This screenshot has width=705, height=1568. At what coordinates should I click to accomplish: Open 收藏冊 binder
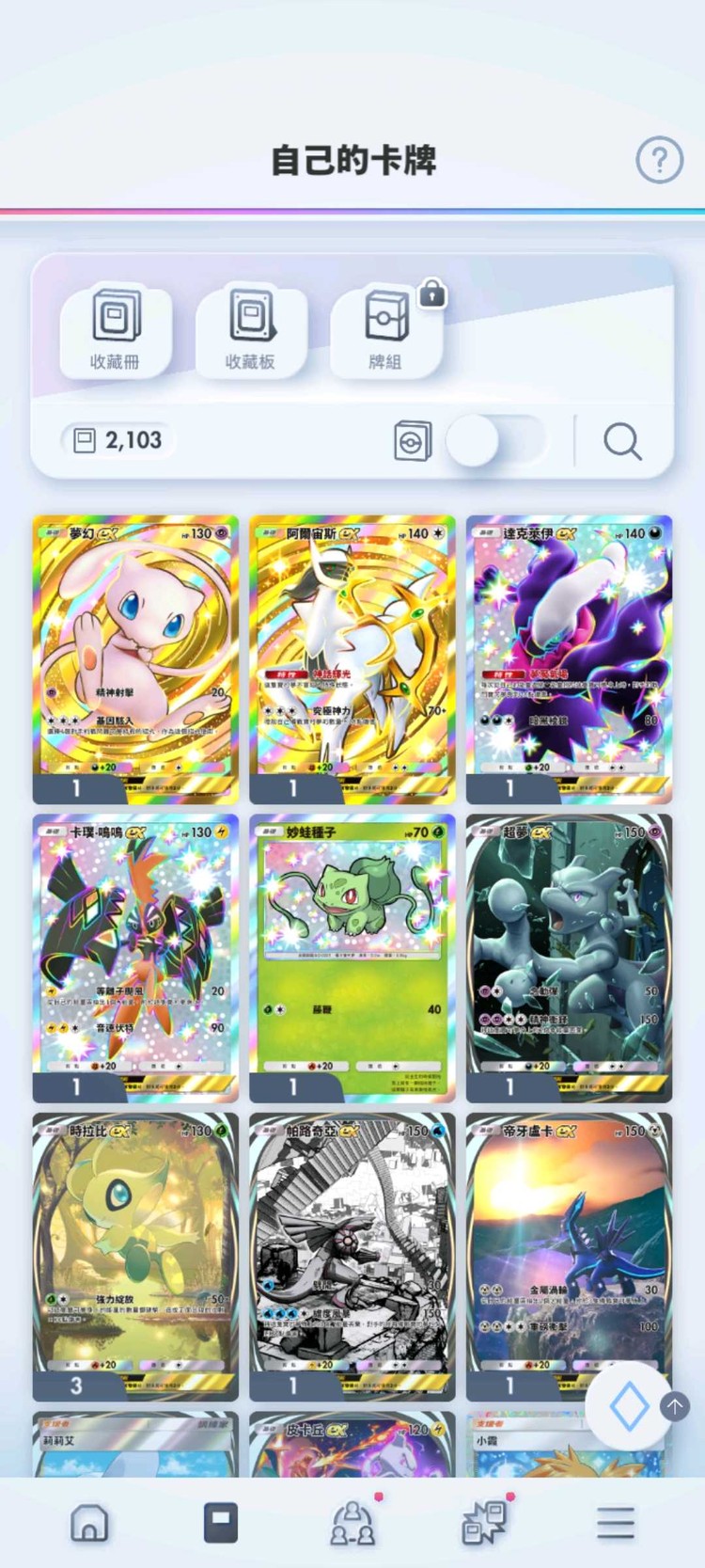click(x=116, y=330)
